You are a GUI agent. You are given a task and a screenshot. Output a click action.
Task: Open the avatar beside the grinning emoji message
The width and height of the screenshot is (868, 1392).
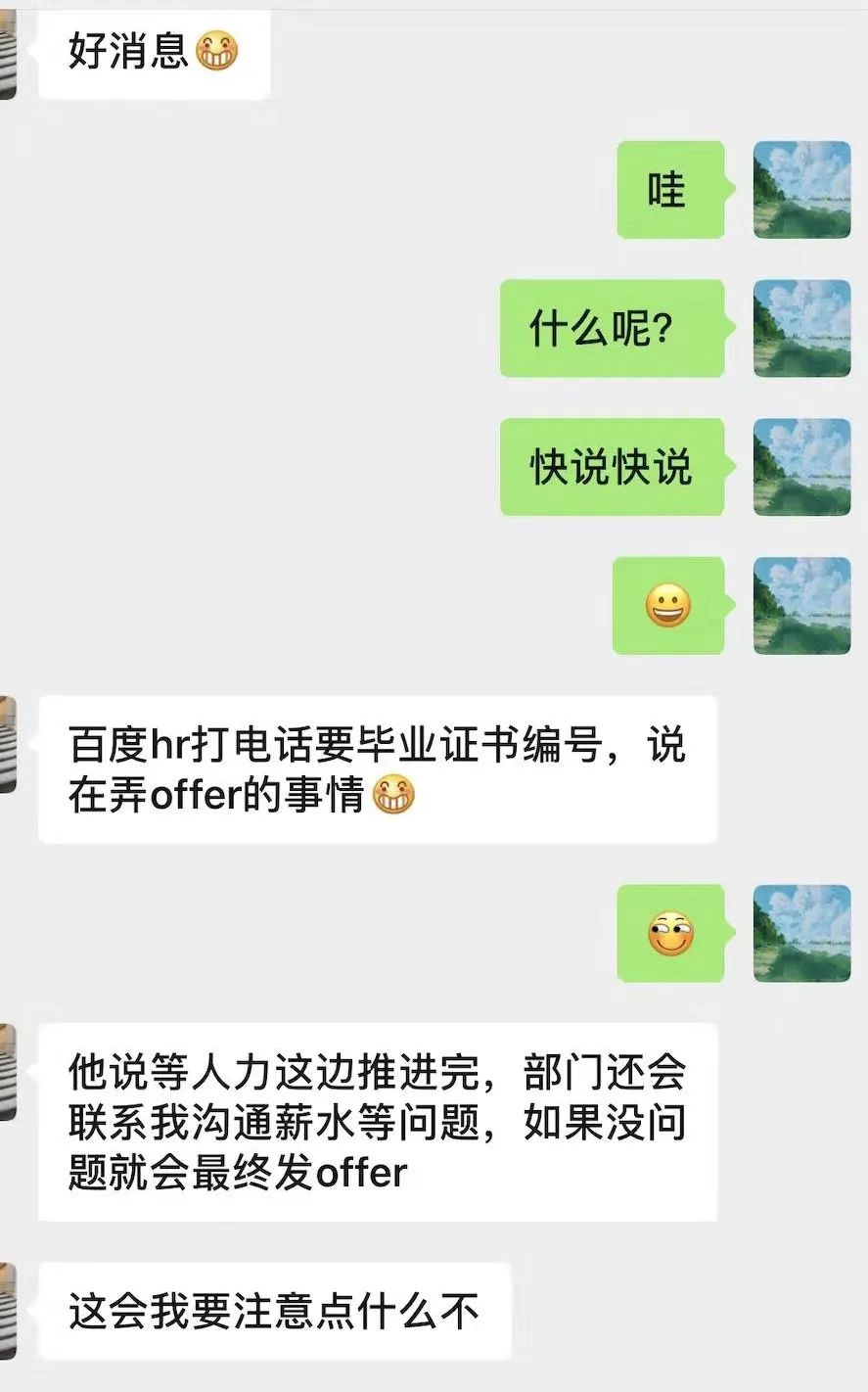tap(801, 606)
